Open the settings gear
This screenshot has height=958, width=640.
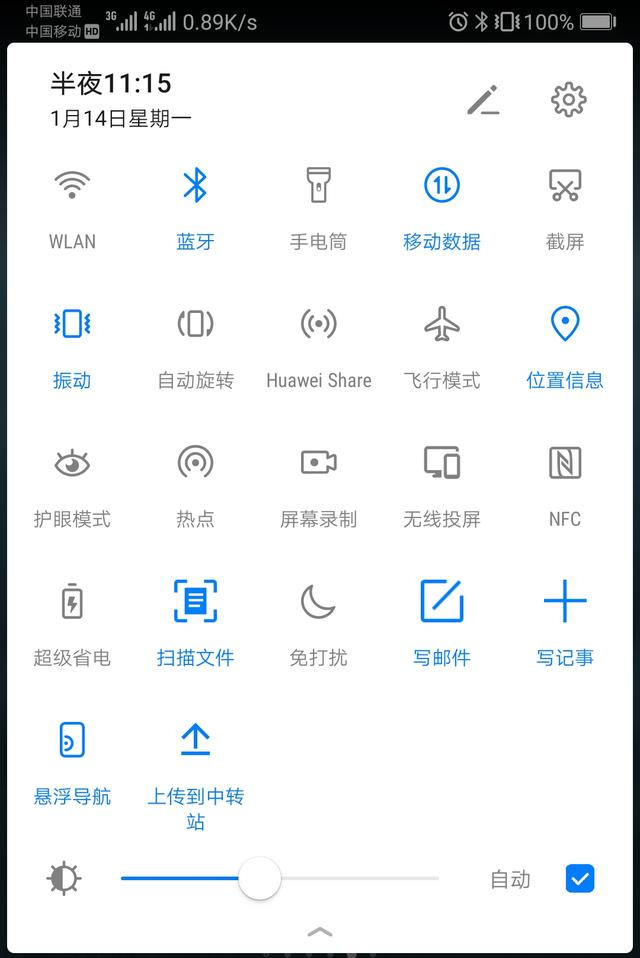[x=568, y=100]
